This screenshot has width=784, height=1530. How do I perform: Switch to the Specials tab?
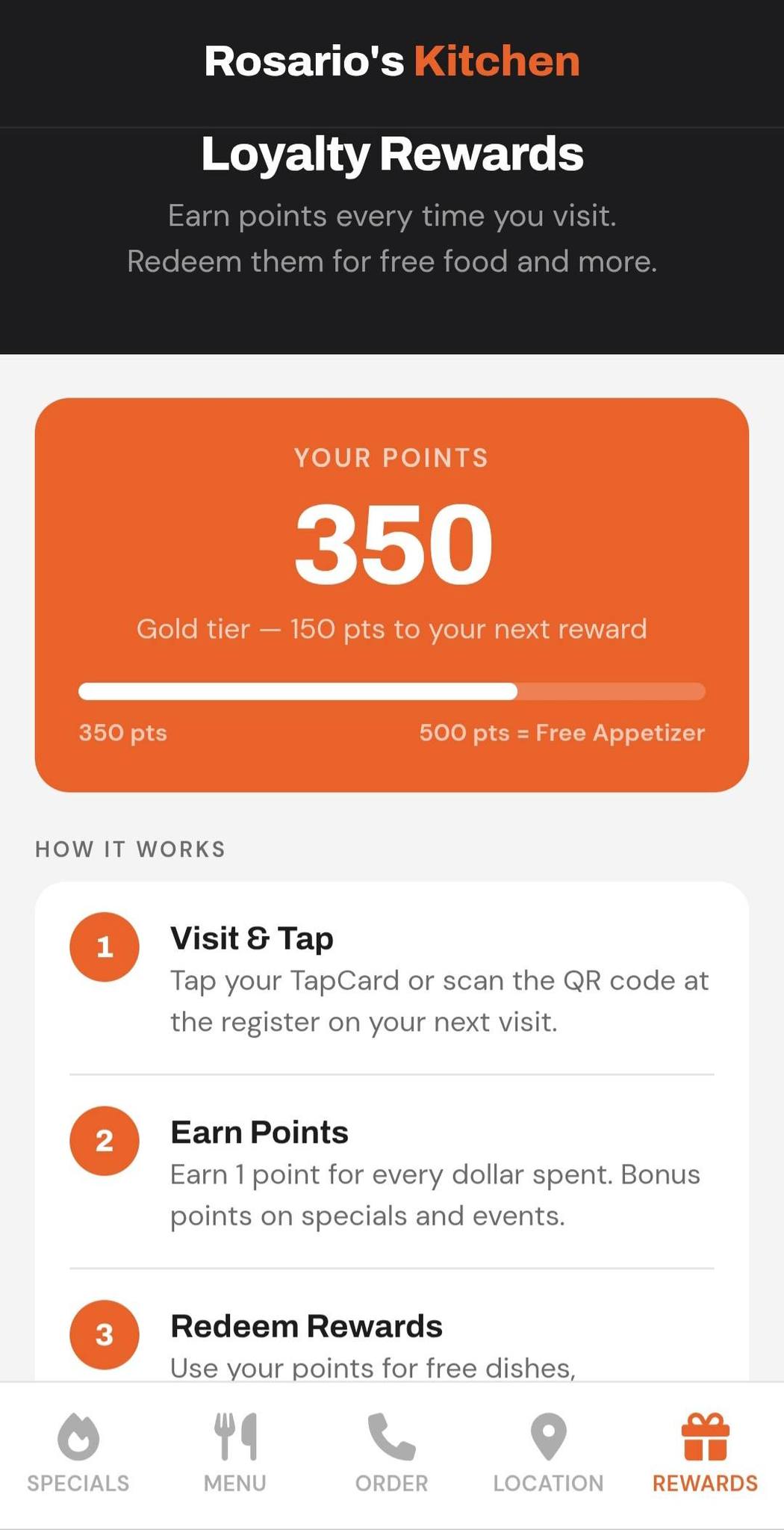(x=78, y=1453)
